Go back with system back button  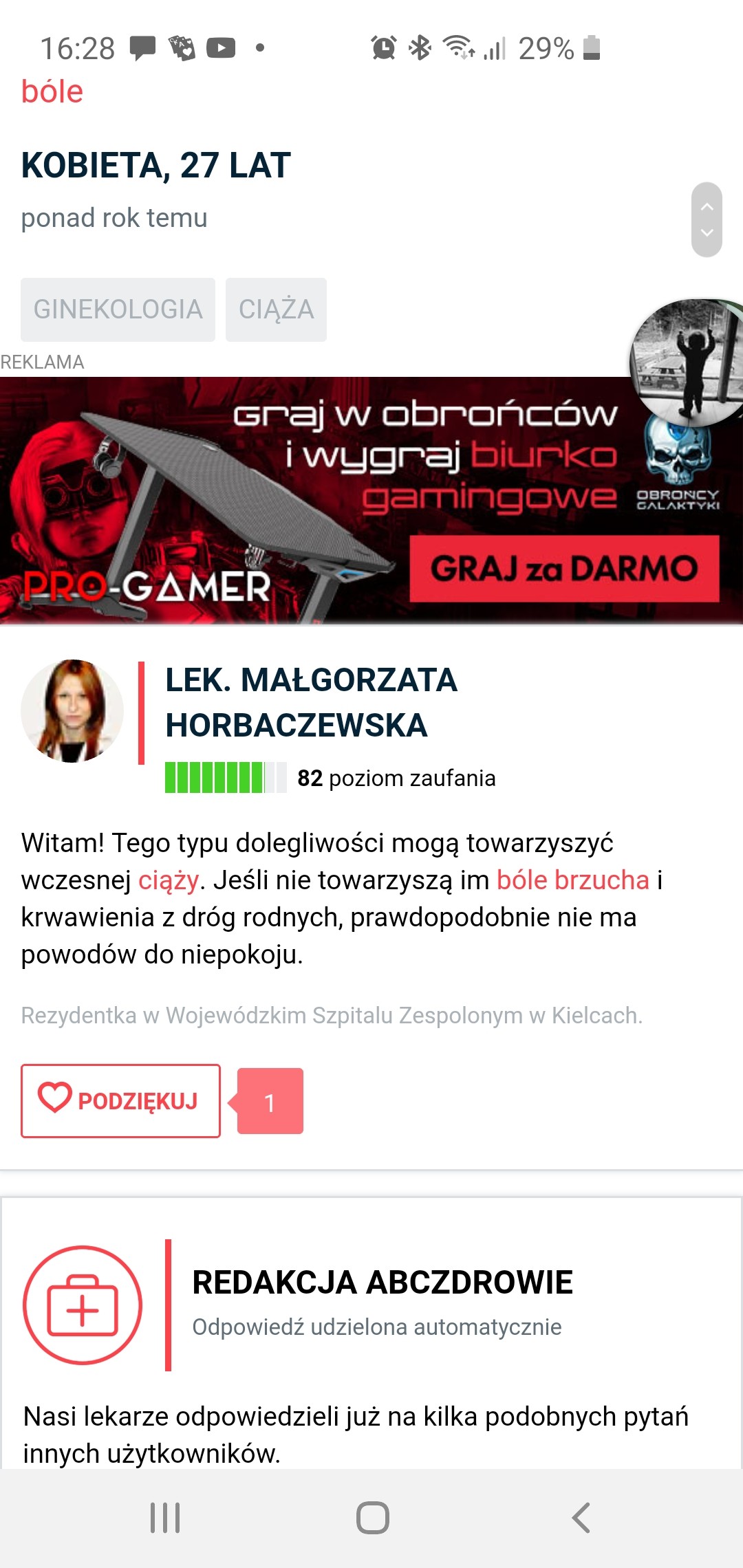581,1518
